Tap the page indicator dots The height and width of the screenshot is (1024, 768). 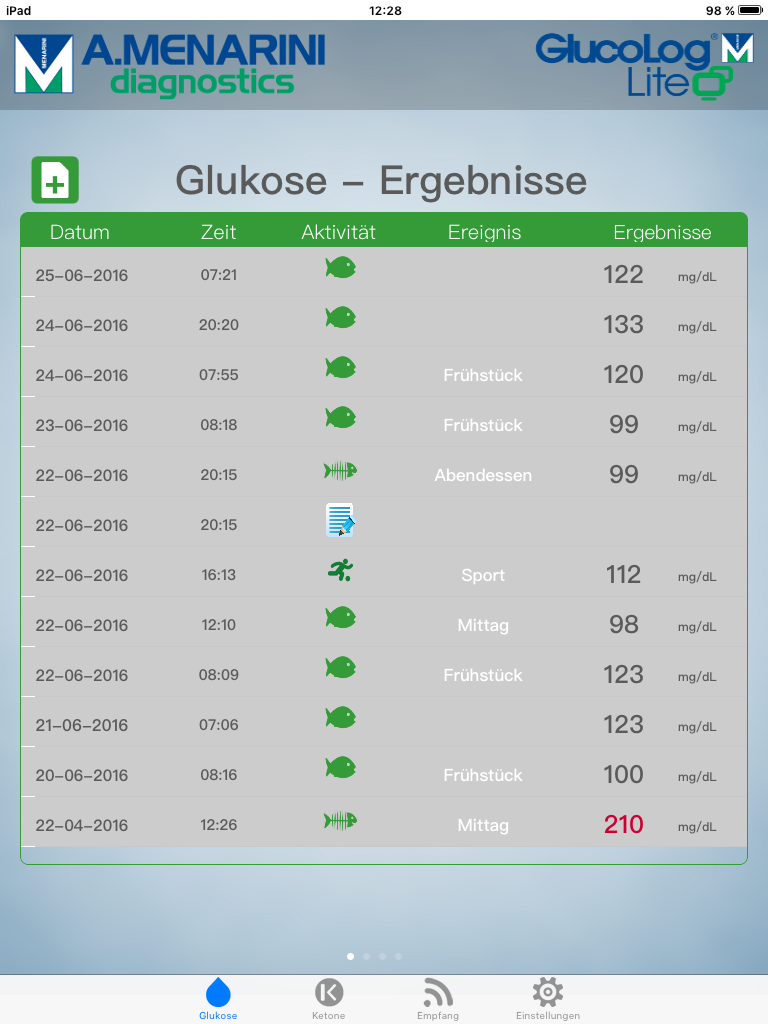pyautogui.click(x=374, y=956)
